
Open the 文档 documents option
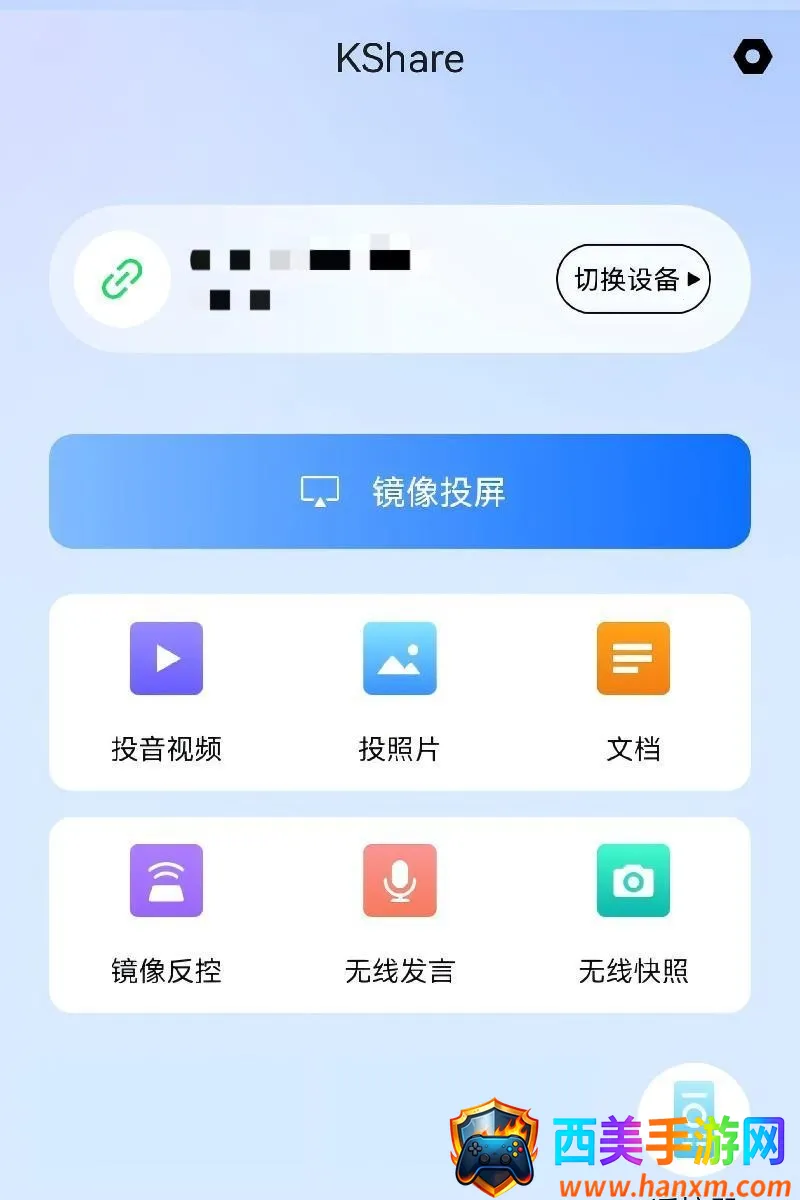[x=633, y=690]
